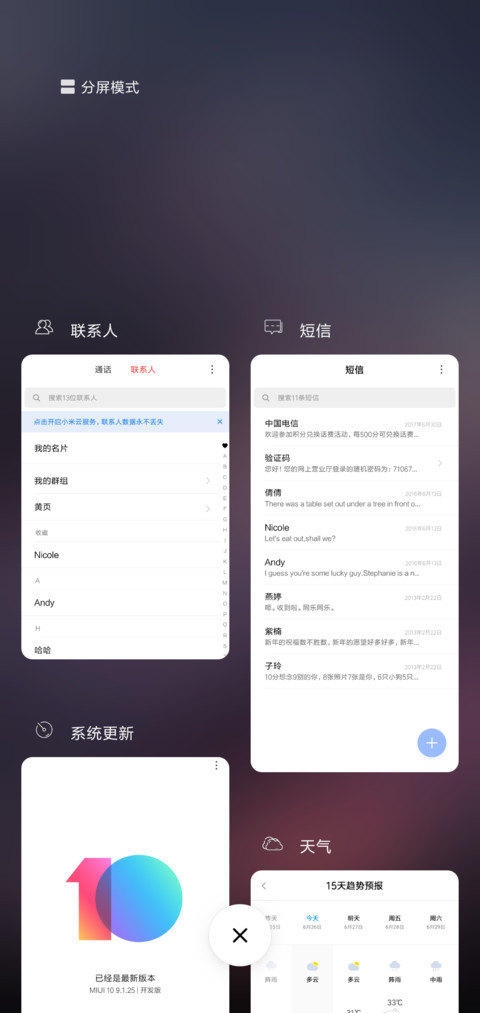This screenshot has width=480, height=1013.
Task: Clear all recent apps with the X button
Action: pyautogui.click(x=240, y=935)
